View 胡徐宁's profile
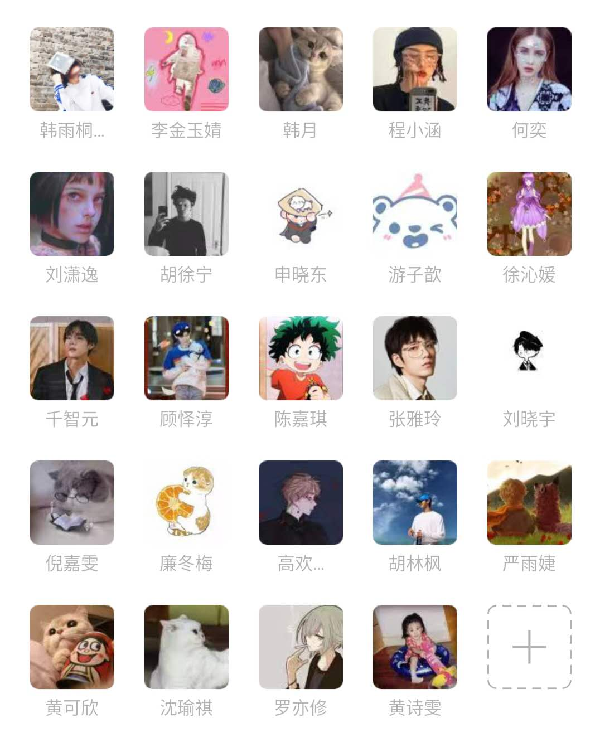Viewport: 600px width, 747px height. tap(186, 214)
